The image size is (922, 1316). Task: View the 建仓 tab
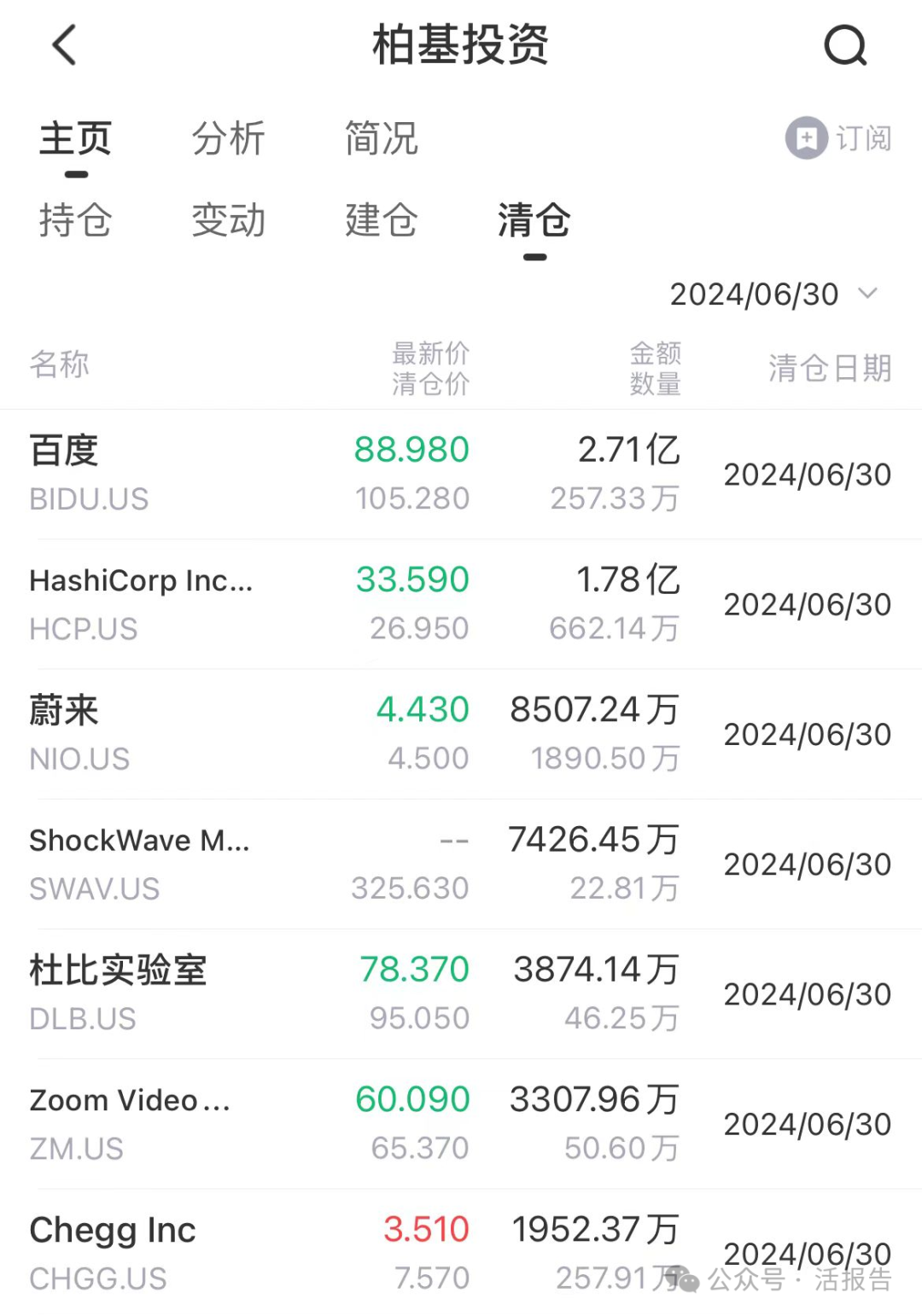pyautogui.click(x=380, y=221)
